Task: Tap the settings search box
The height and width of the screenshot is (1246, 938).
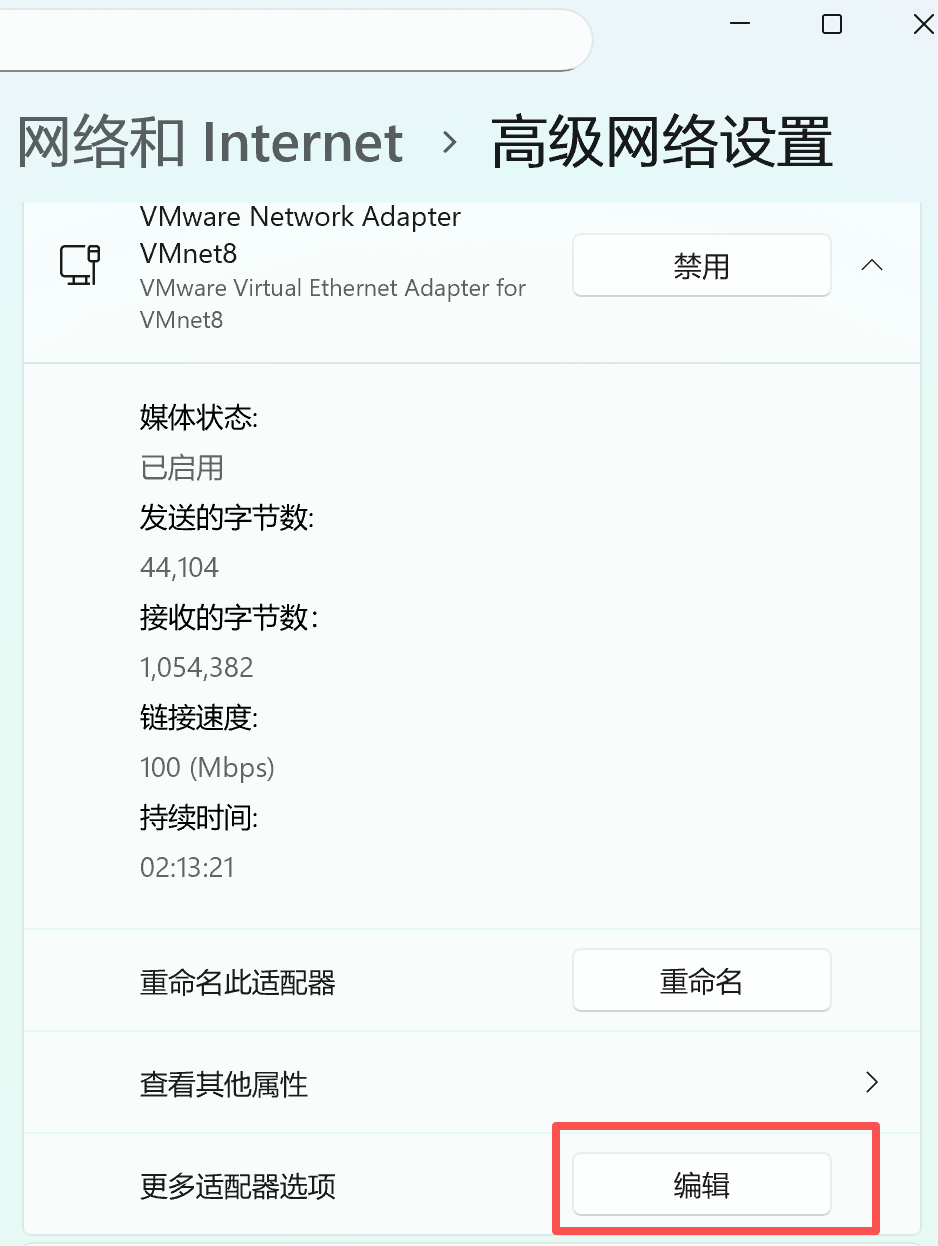Action: click(x=290, y=40)
